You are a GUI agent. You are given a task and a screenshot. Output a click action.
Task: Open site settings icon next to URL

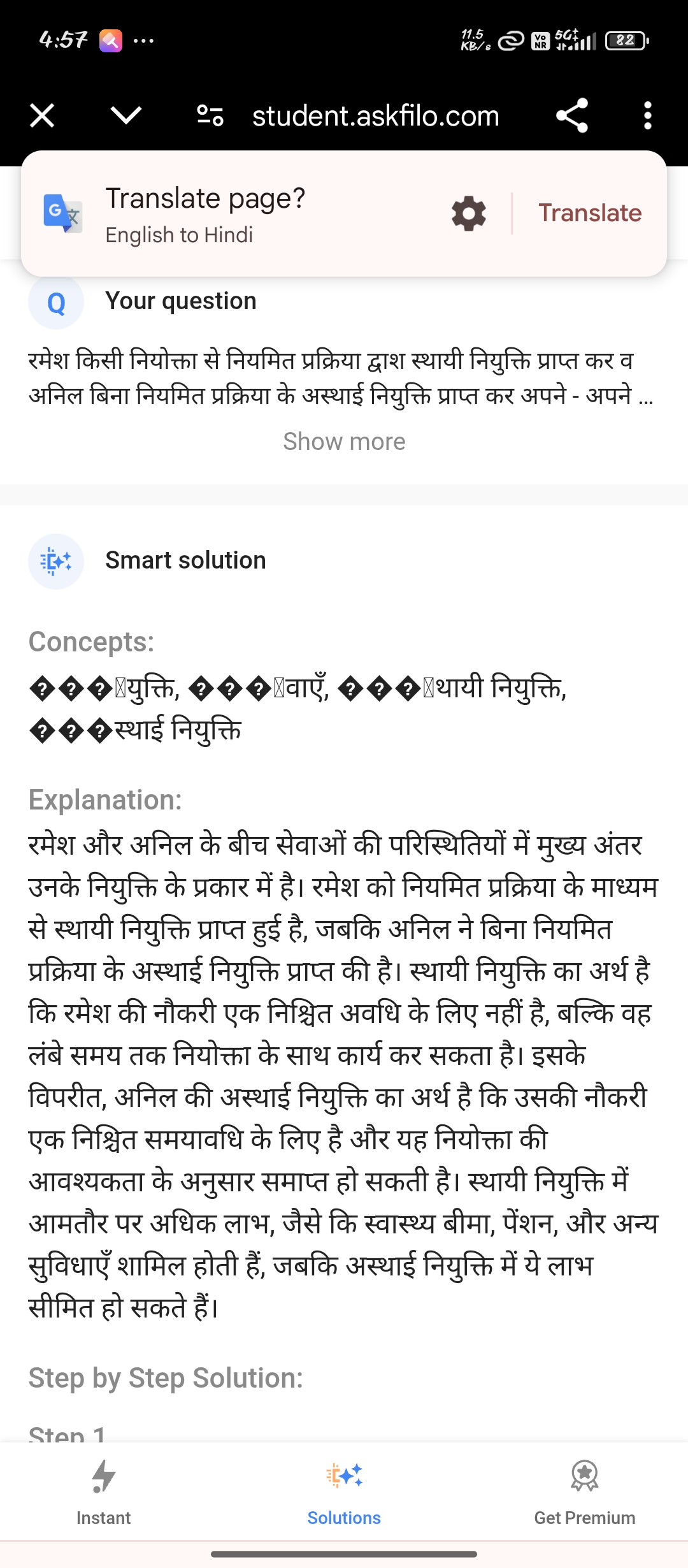210,116
